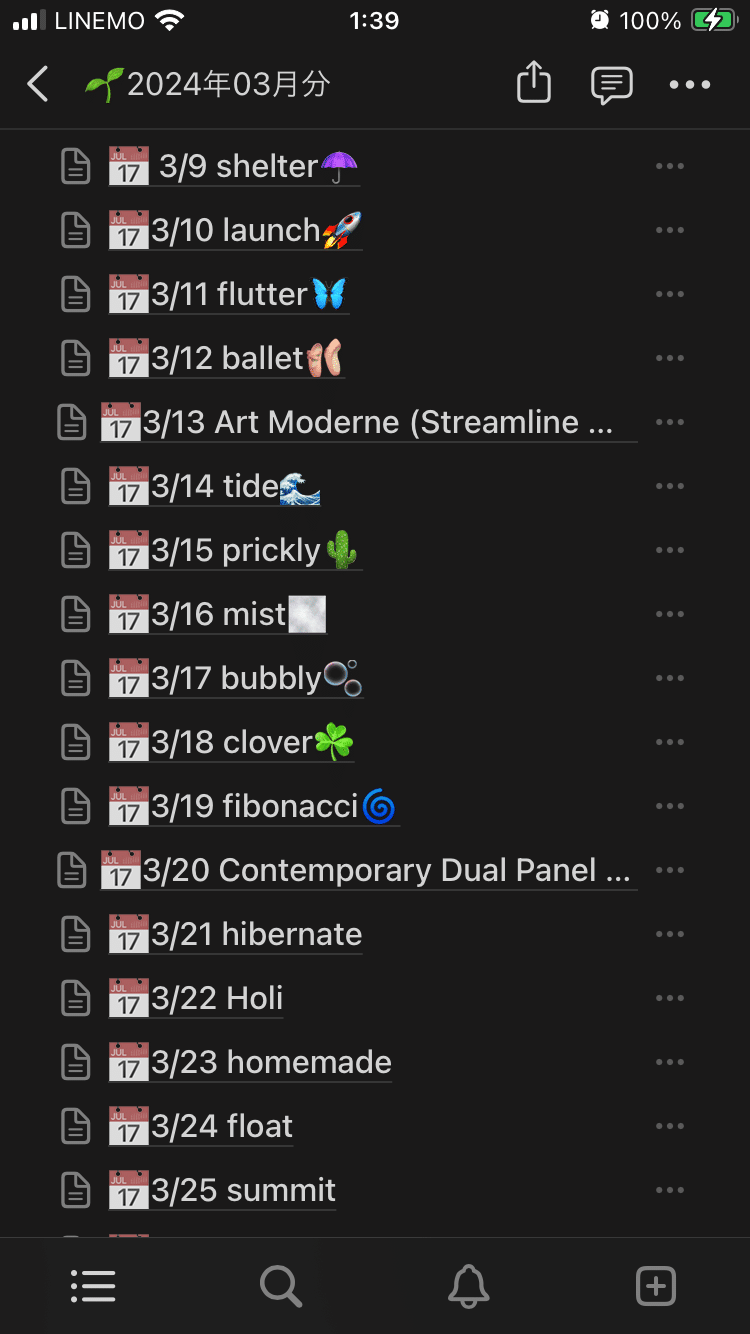Viewport: 750px width, 1334px height.
Task: Share this page via the share icon
Action: pyautogui.click(x=534, y=84)
